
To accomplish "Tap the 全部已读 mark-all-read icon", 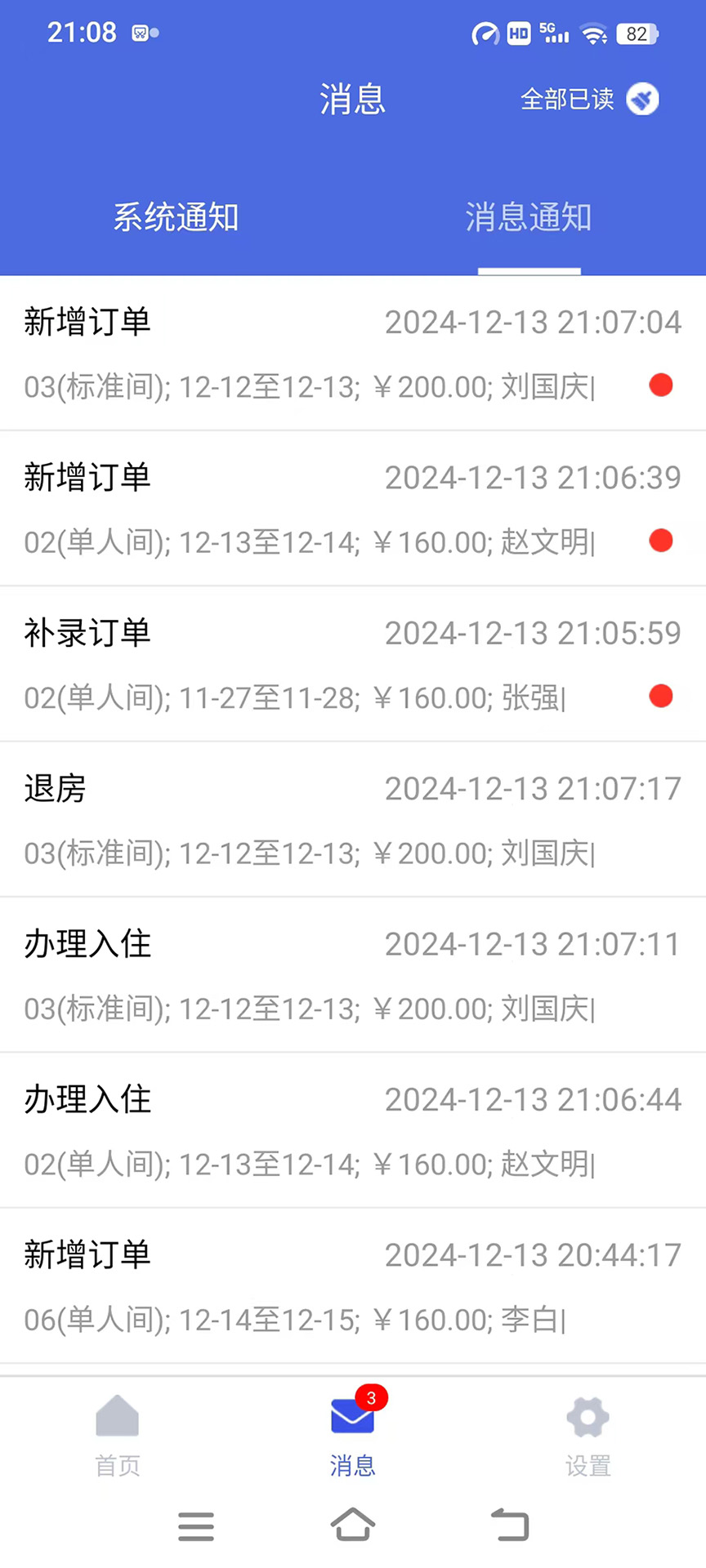I will point(642,99).
